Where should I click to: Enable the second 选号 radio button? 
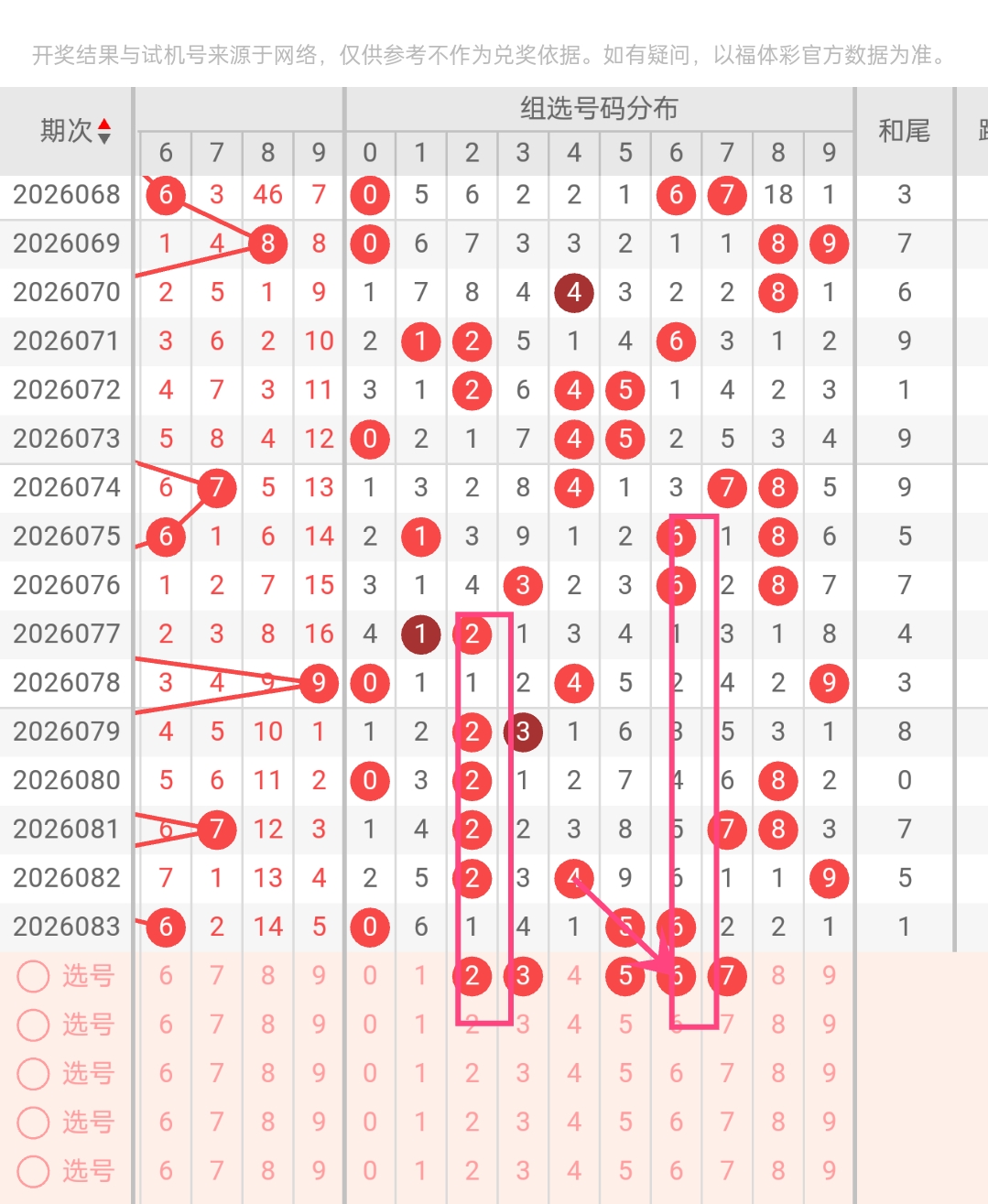tap(34, 1025)
